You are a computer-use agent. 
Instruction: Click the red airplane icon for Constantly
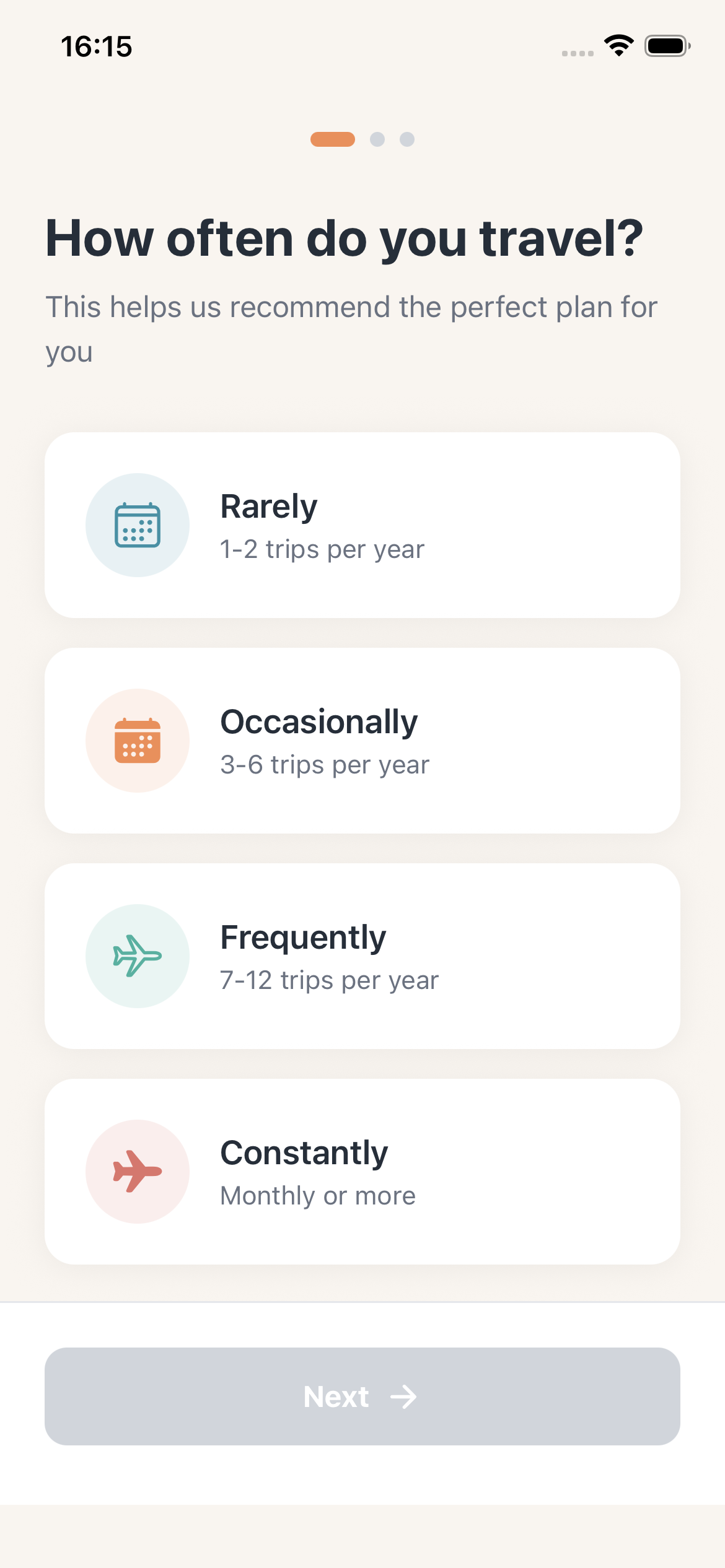(x=138, y=1170)
